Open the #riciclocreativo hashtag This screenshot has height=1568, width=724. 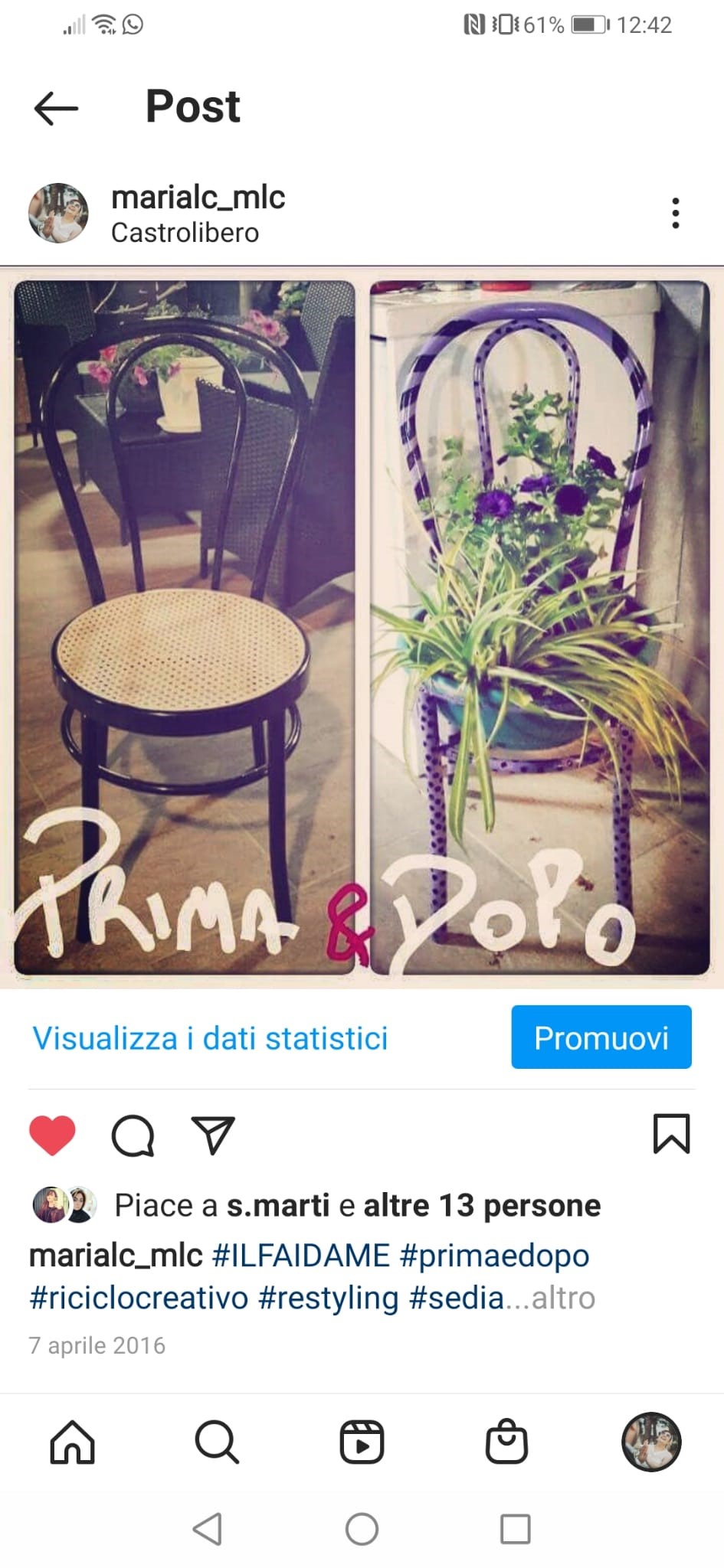point(139,1298)
